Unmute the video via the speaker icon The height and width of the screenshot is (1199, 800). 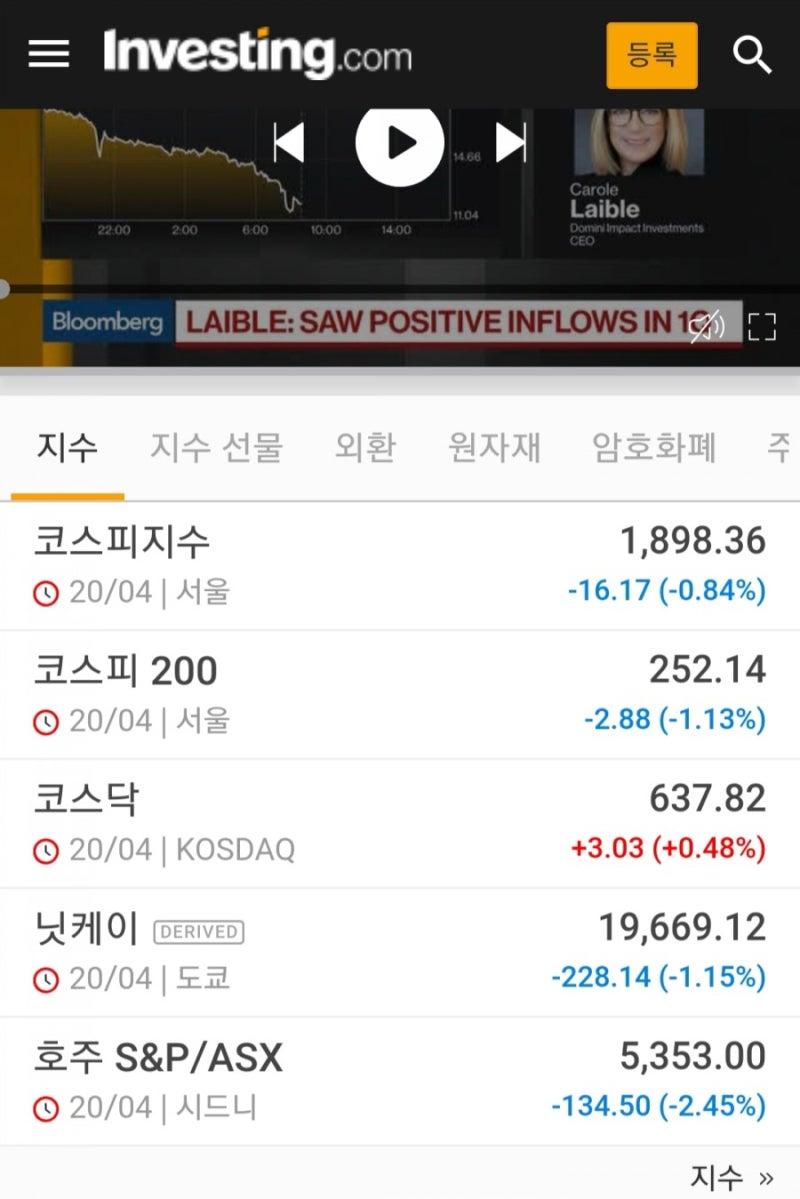click(706, 324)
